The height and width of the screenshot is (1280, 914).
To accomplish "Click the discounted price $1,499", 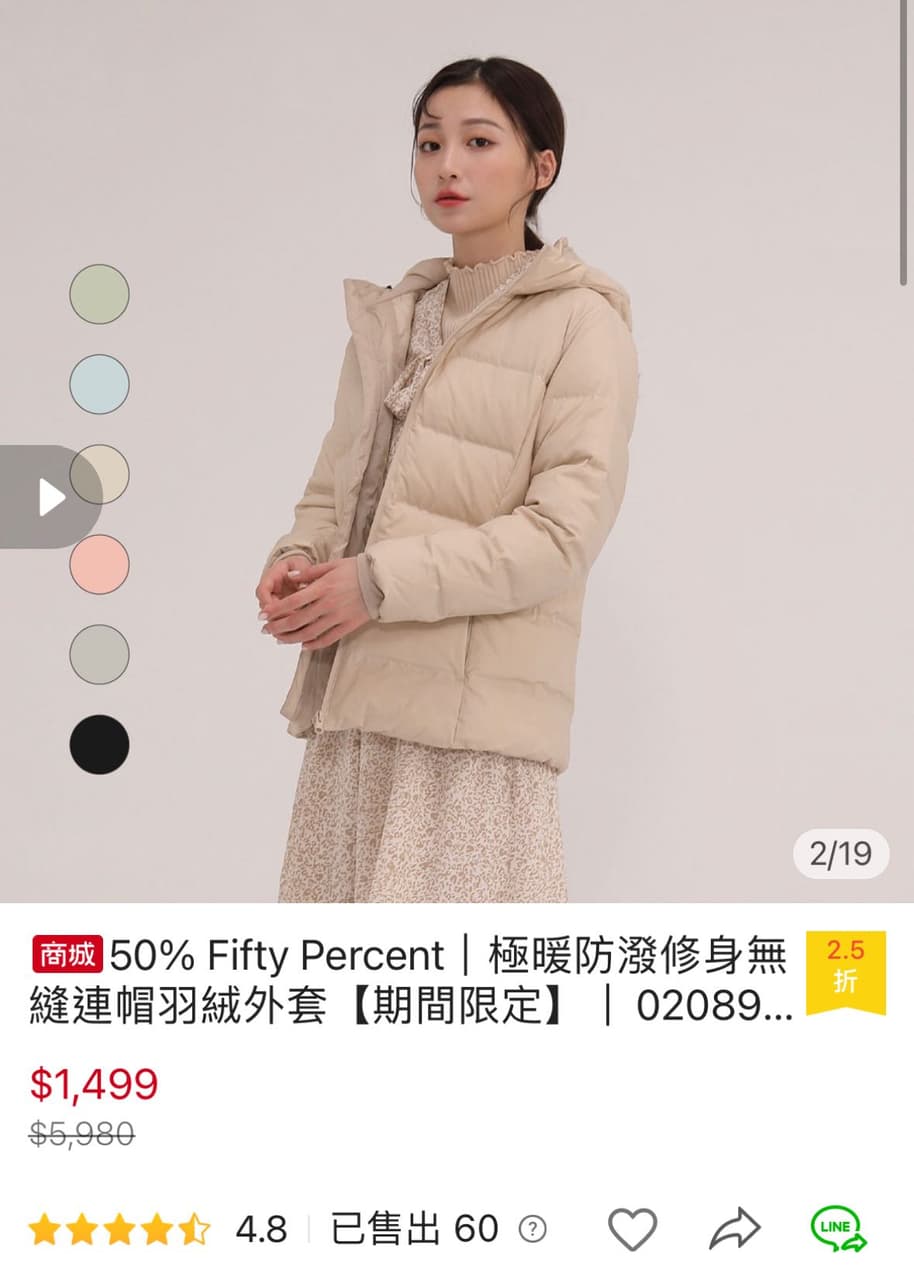I will [x=93, y=1084].
